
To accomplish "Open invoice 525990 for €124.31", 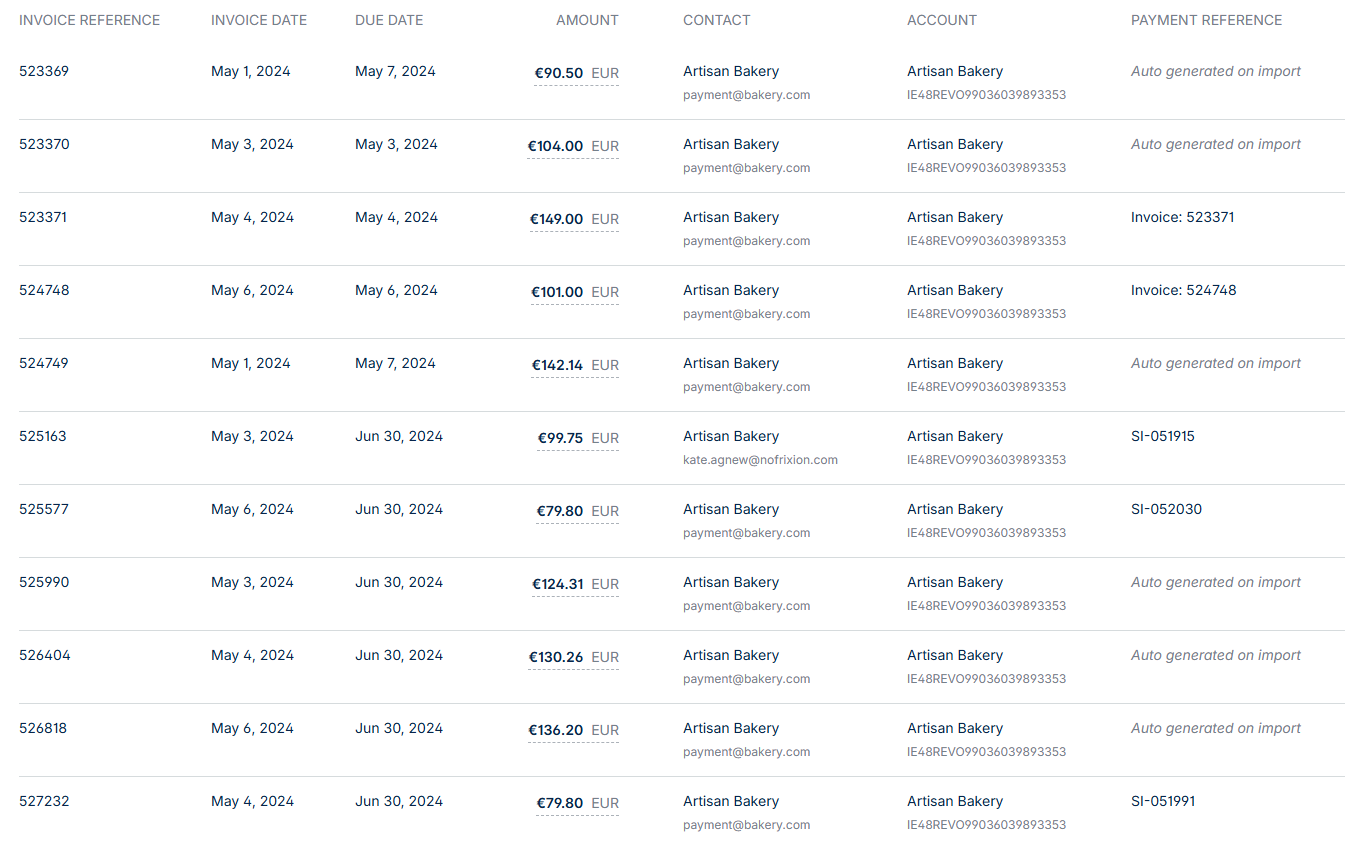I will click(x=44, y=583).
